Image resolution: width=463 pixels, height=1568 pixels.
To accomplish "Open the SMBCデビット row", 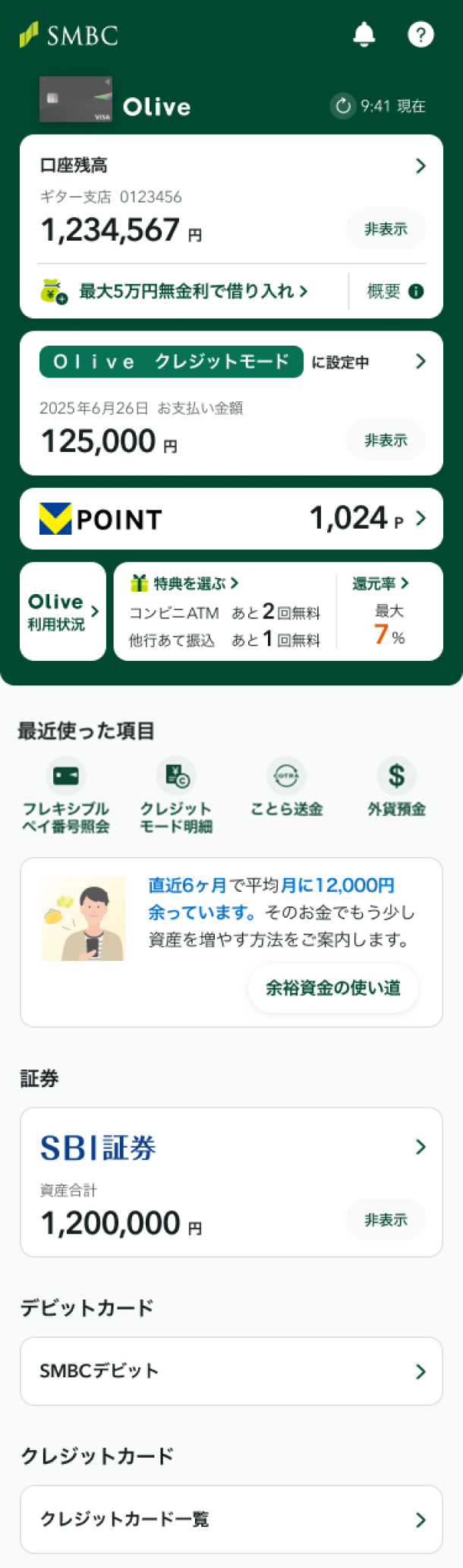I will pos(231,1371).
